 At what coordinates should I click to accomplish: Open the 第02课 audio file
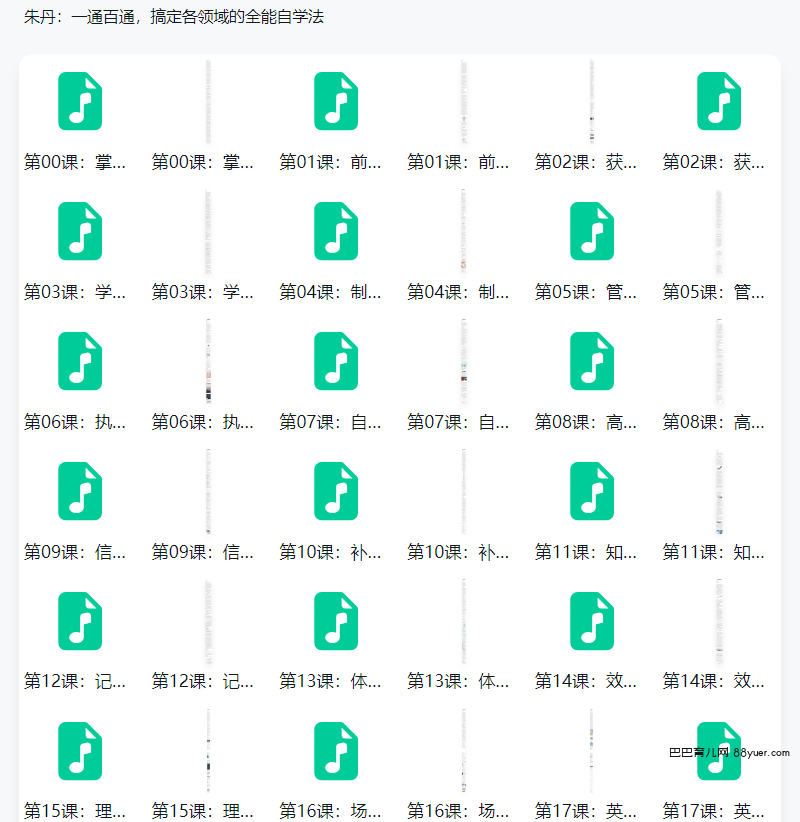tap(719, 101)
